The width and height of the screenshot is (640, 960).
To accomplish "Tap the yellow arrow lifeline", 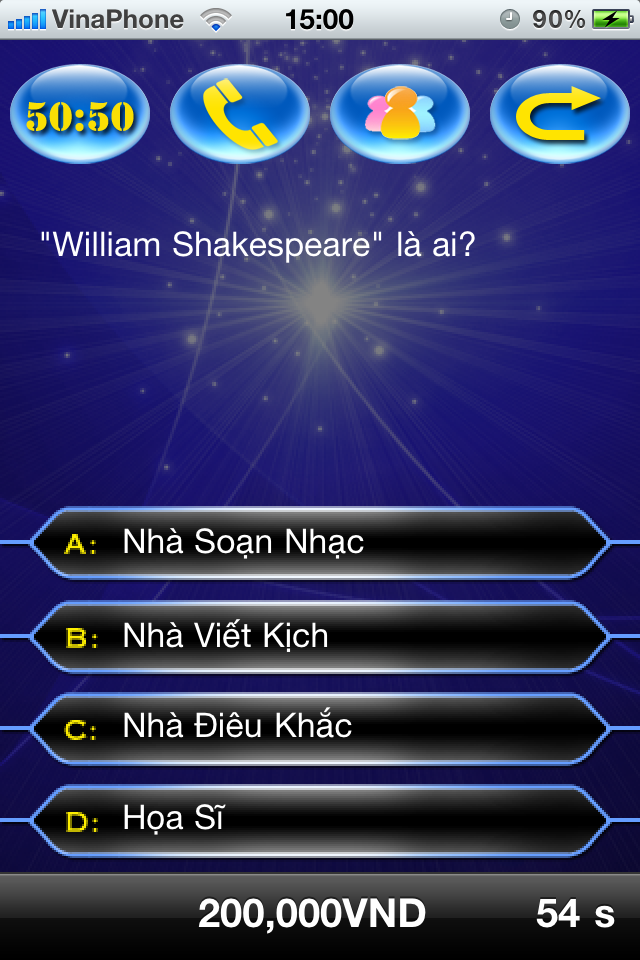I will 560,114.
